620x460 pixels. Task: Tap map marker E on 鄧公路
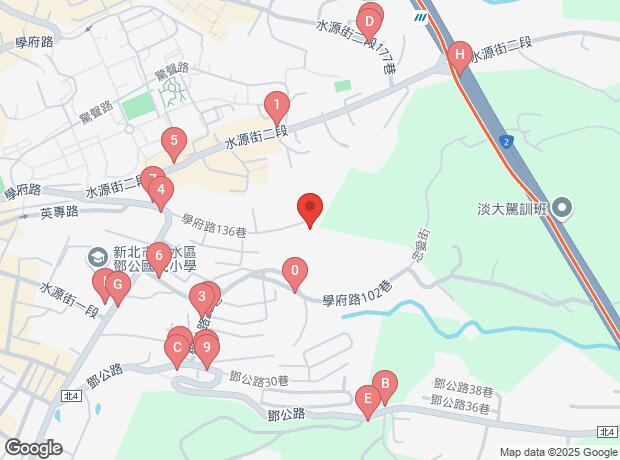click(367, 399)
